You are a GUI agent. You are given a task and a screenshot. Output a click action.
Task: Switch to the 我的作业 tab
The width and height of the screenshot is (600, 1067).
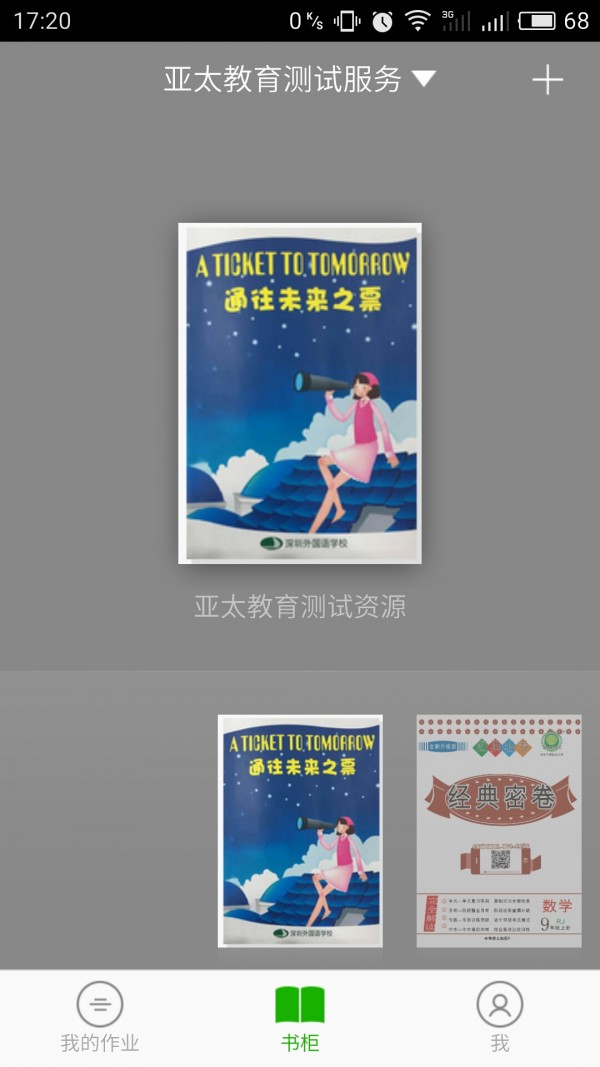[100, 1018]
